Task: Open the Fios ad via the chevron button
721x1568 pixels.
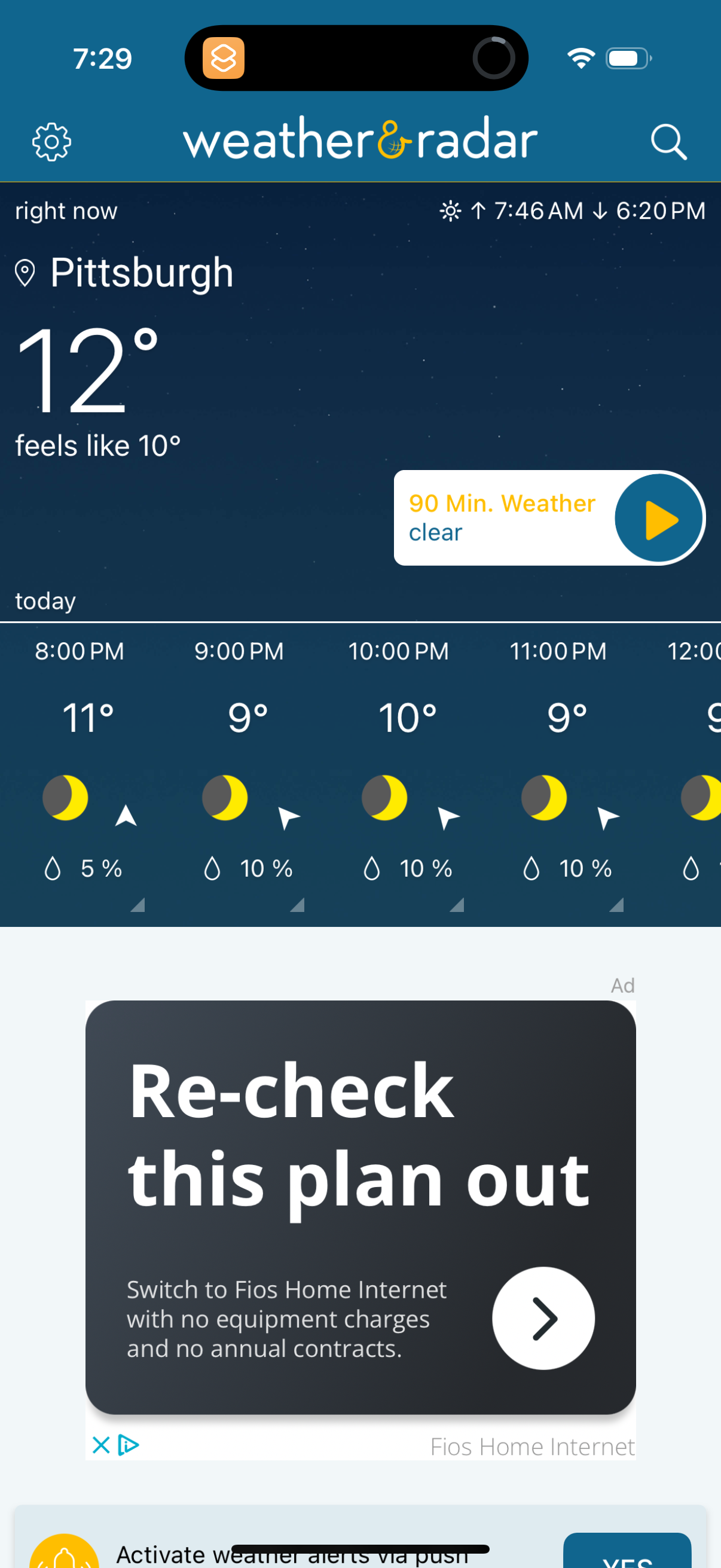Action: 543,1317
